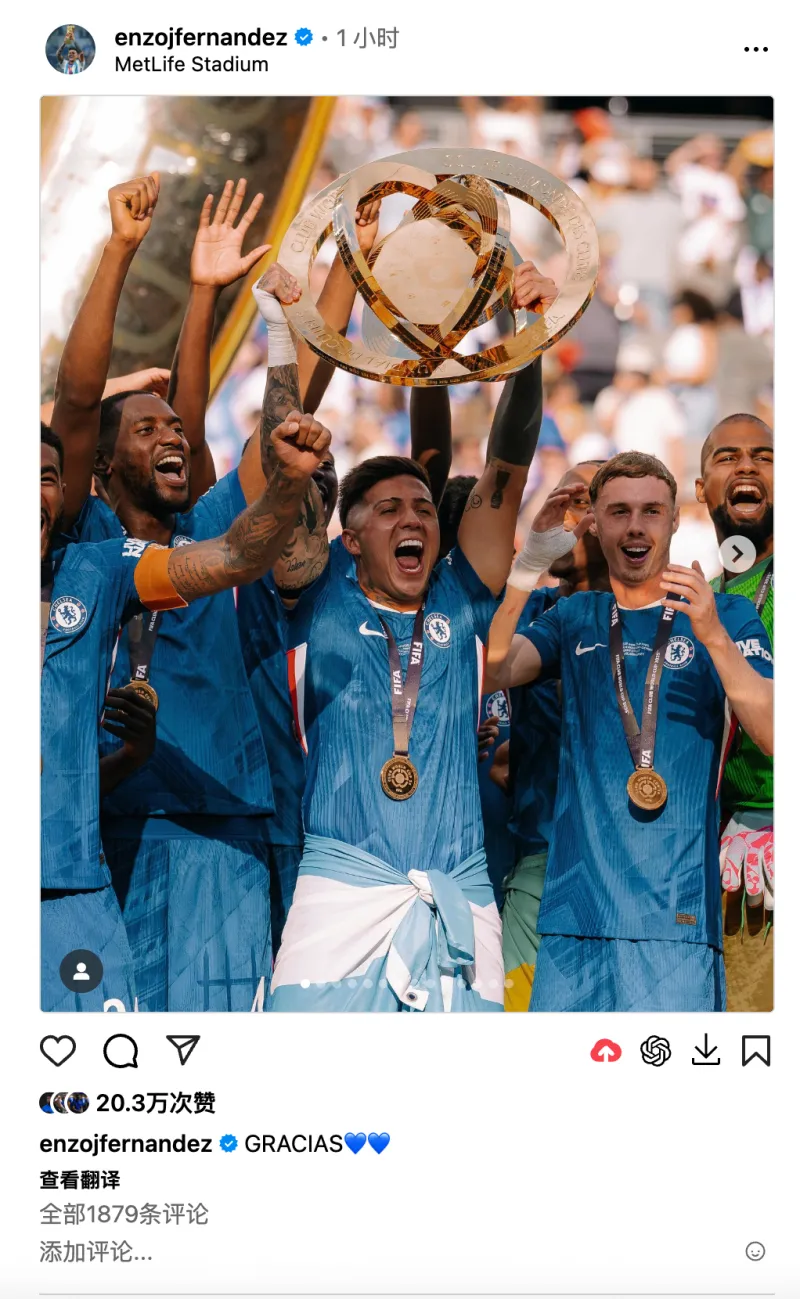The height and width of the screenshot is (1299, 800).
Task: Tap the knot-shaped extension icon
Action: coord(656,1051)
